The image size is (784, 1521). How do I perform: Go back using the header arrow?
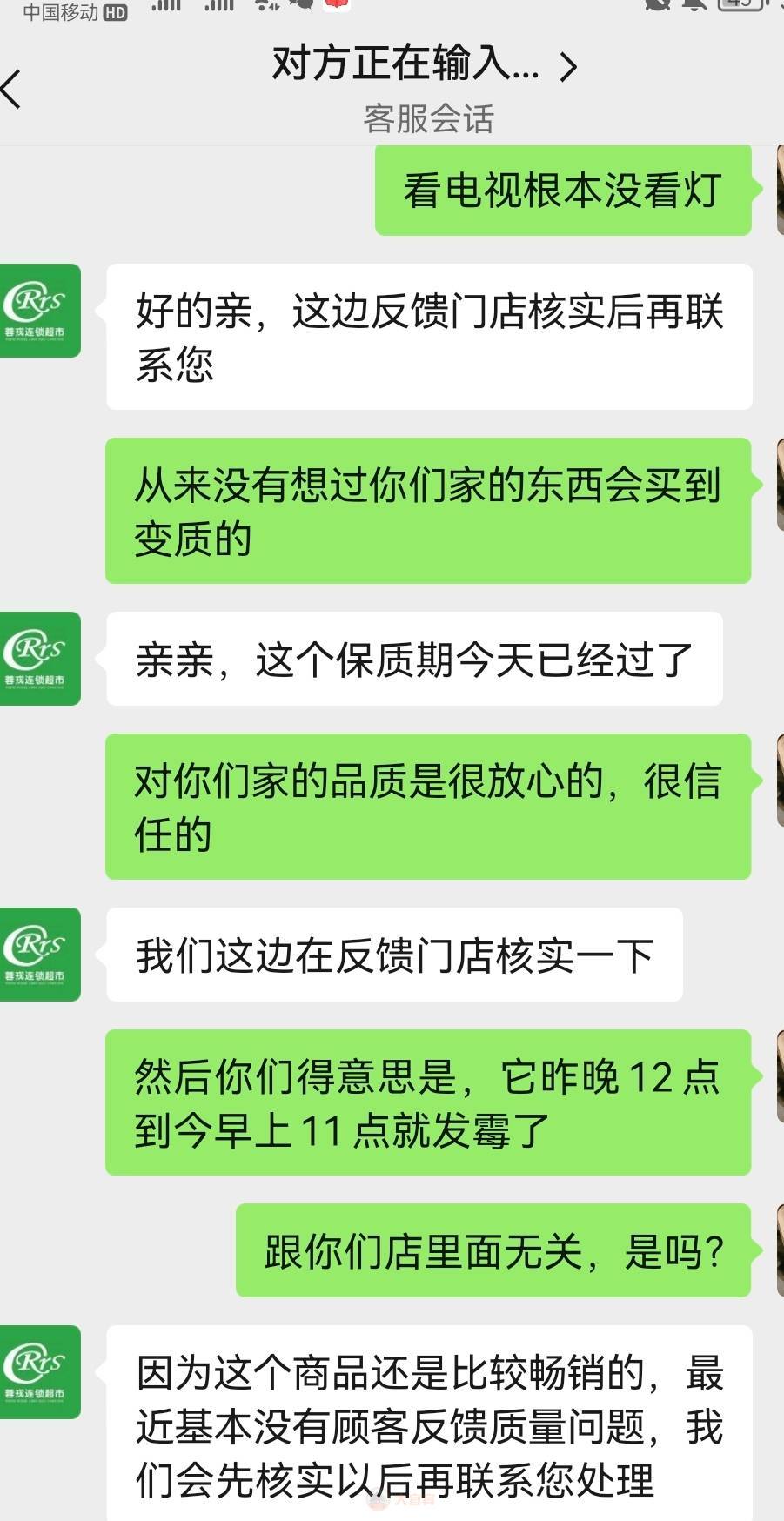[12, 89]
